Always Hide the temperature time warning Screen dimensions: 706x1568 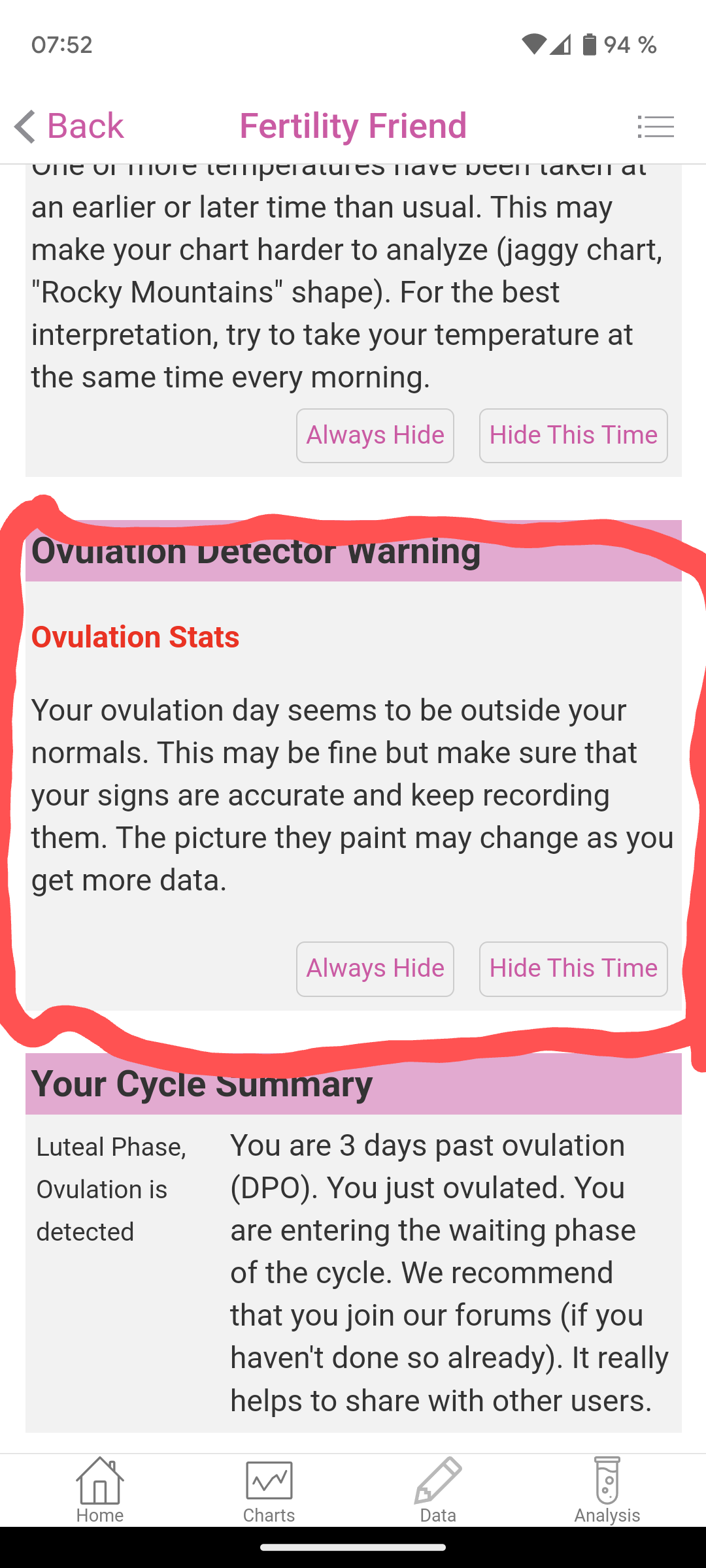375,436
